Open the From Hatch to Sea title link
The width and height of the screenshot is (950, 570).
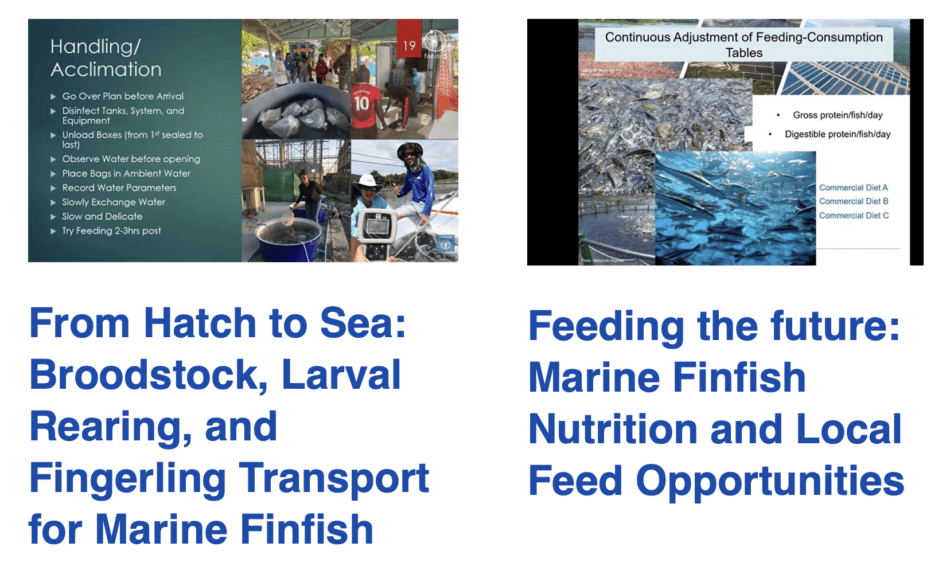tap(229, 427)
